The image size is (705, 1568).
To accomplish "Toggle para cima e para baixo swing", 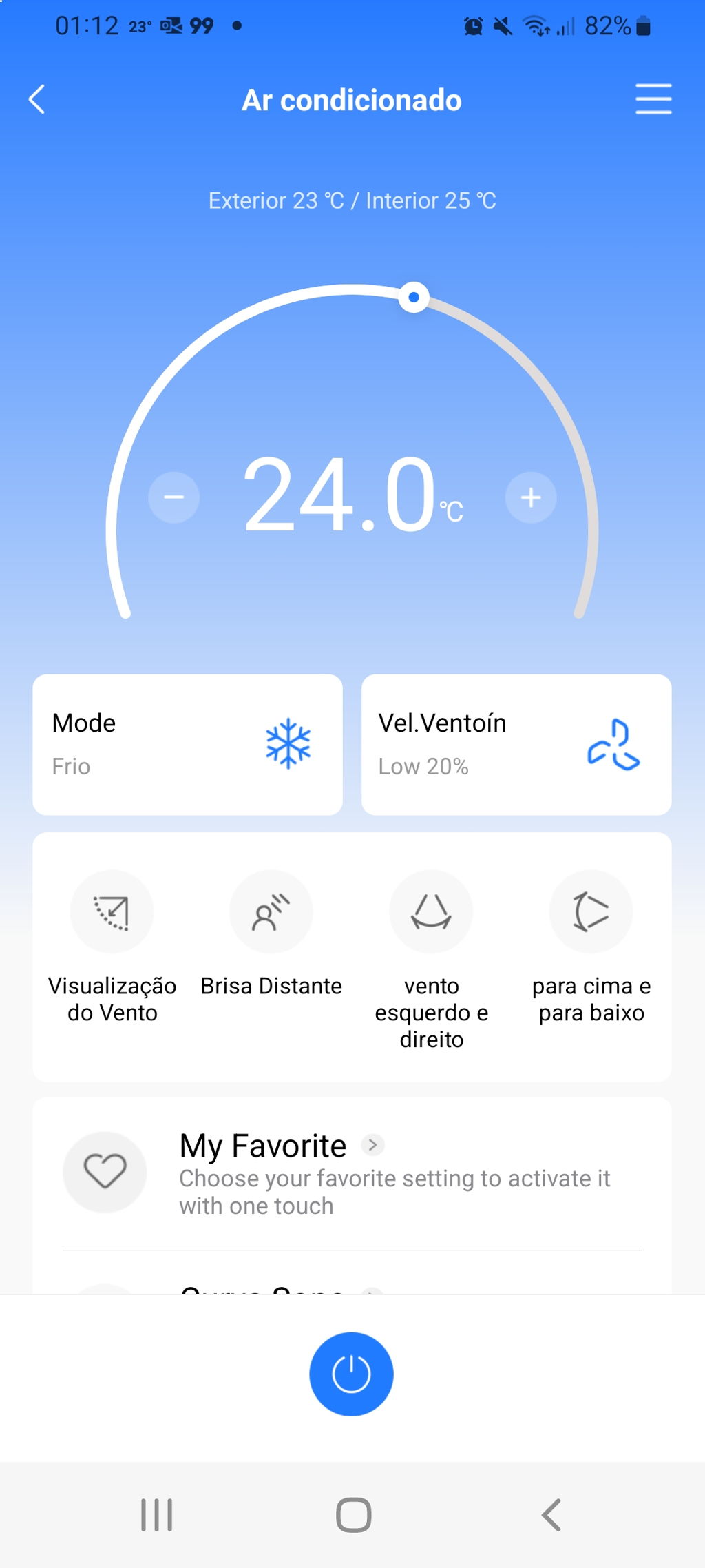I will point(591,912).
